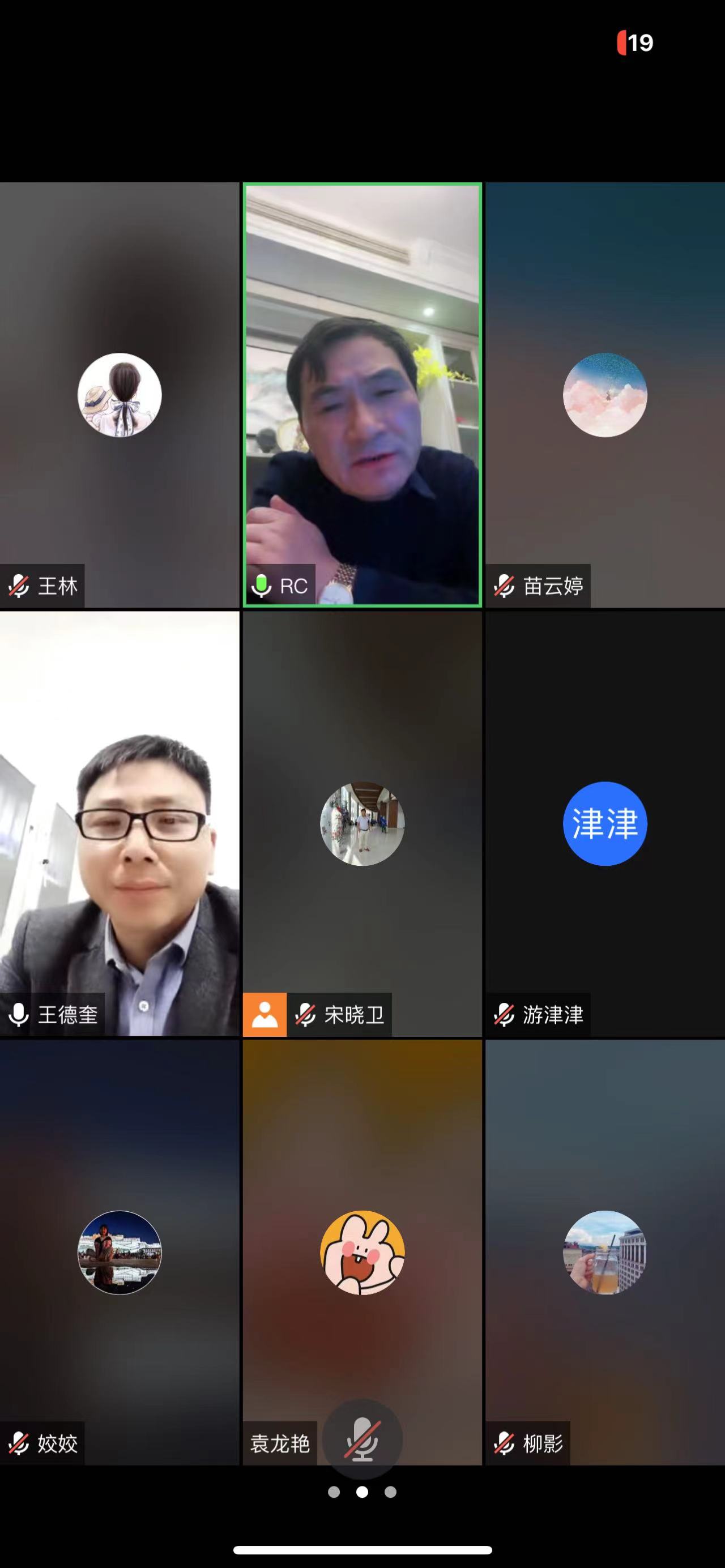
Task: Unmute the microphone using the floating button
Action: pyautogui.click(x=363, y=1439)
